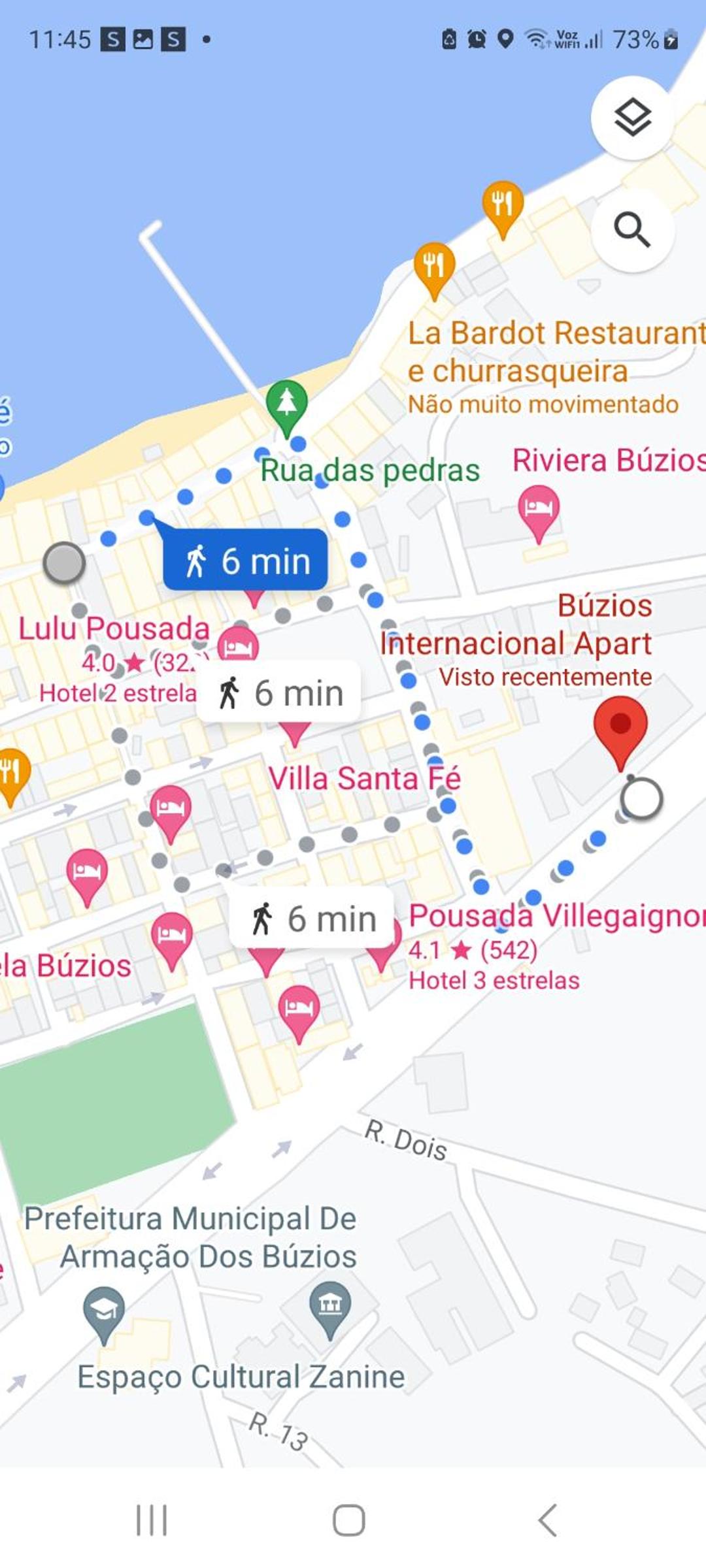The image size is (706, 1568).
Task: Open the Lulu Pousada hotel pin
Action: (x=238, y=647)
